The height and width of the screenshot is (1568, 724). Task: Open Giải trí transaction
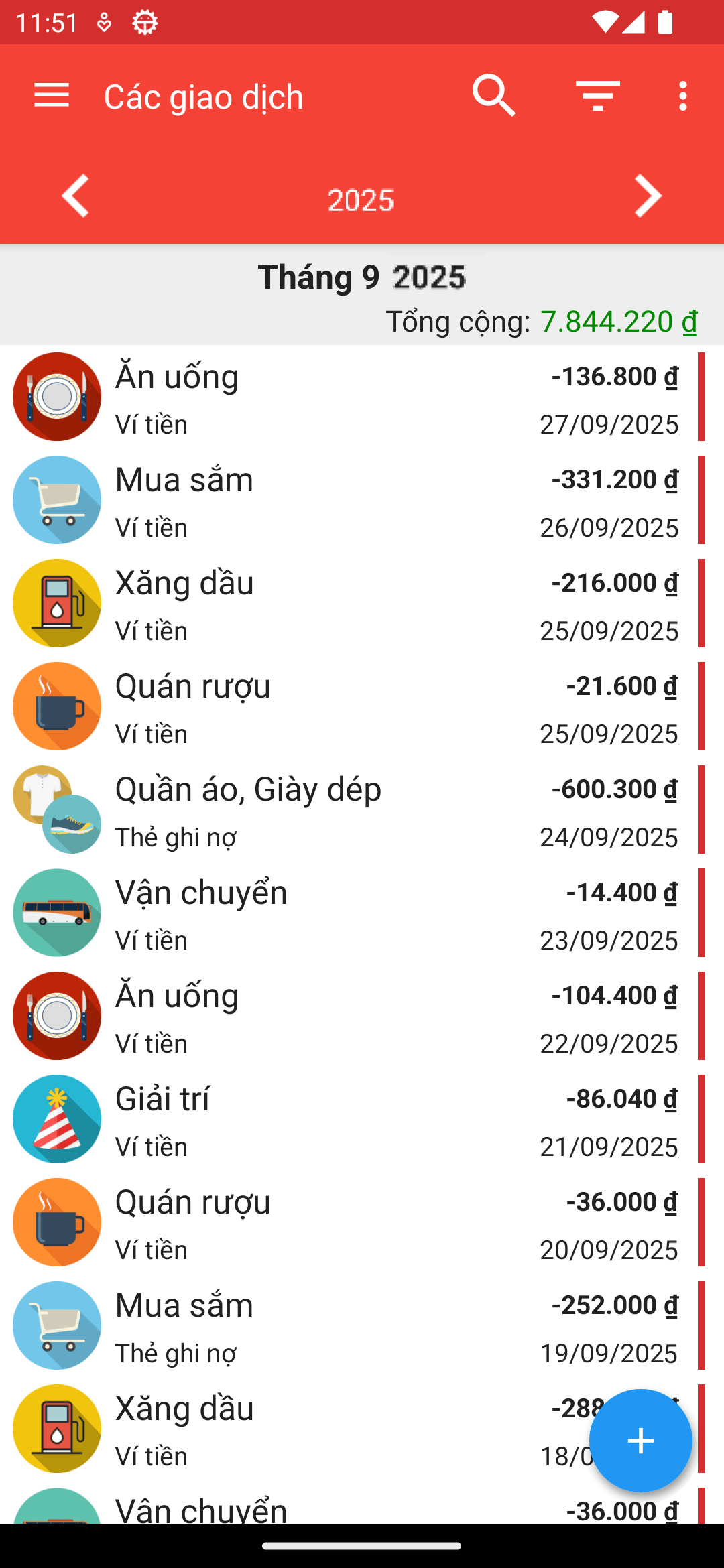(x=362, y=1119)
